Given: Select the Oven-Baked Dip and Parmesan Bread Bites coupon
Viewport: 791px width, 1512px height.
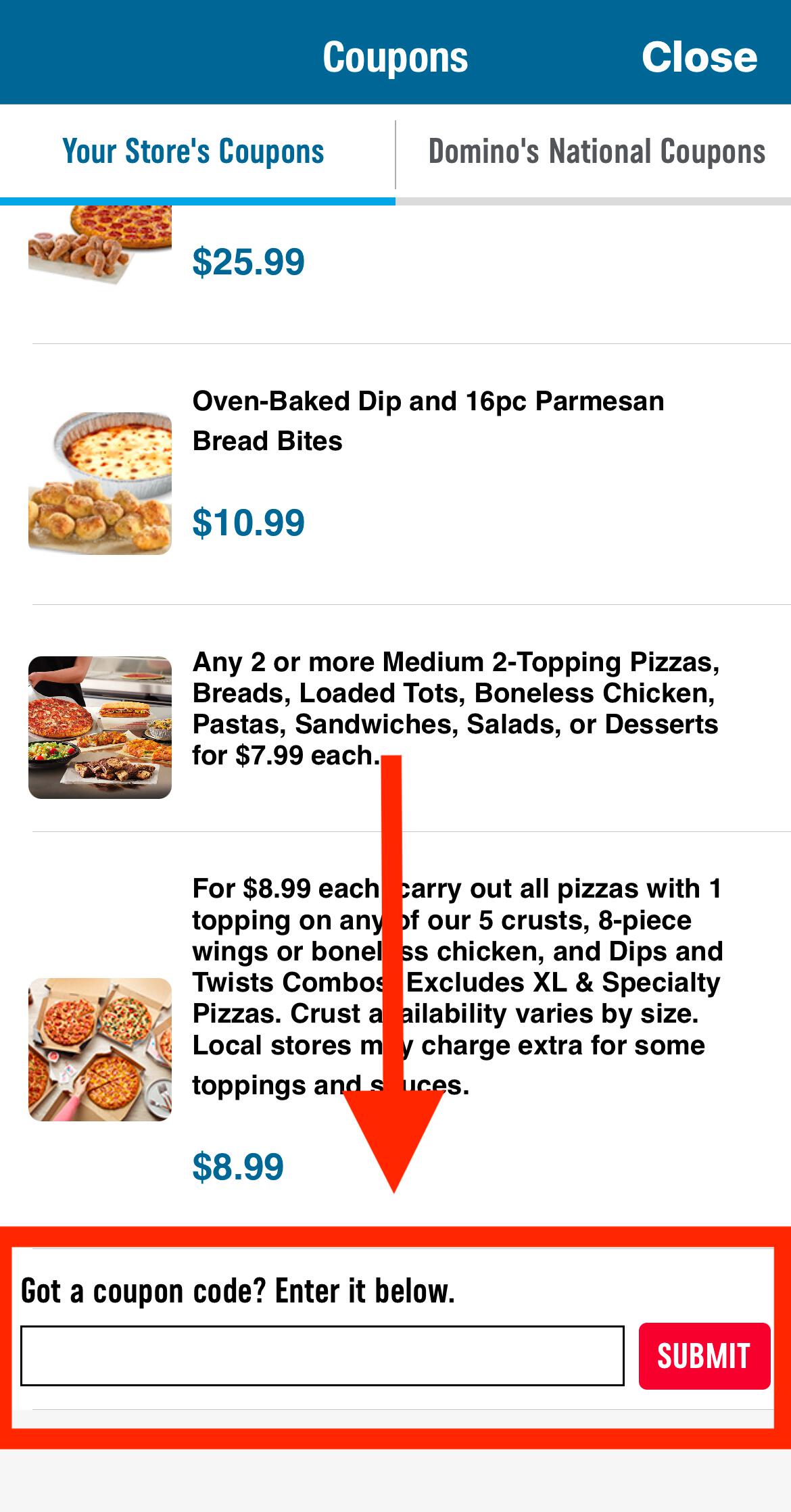Looking at the screenshot, I should tap(429, 419).
